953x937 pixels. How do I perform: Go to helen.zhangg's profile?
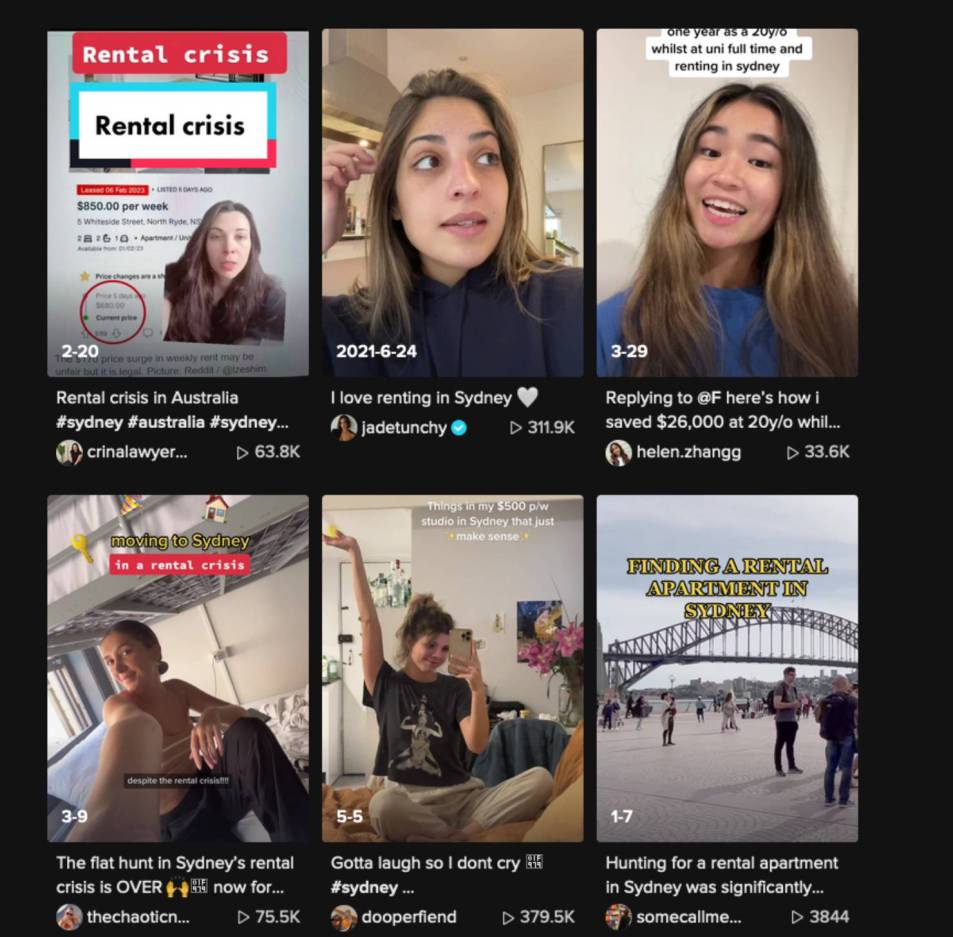688,452
